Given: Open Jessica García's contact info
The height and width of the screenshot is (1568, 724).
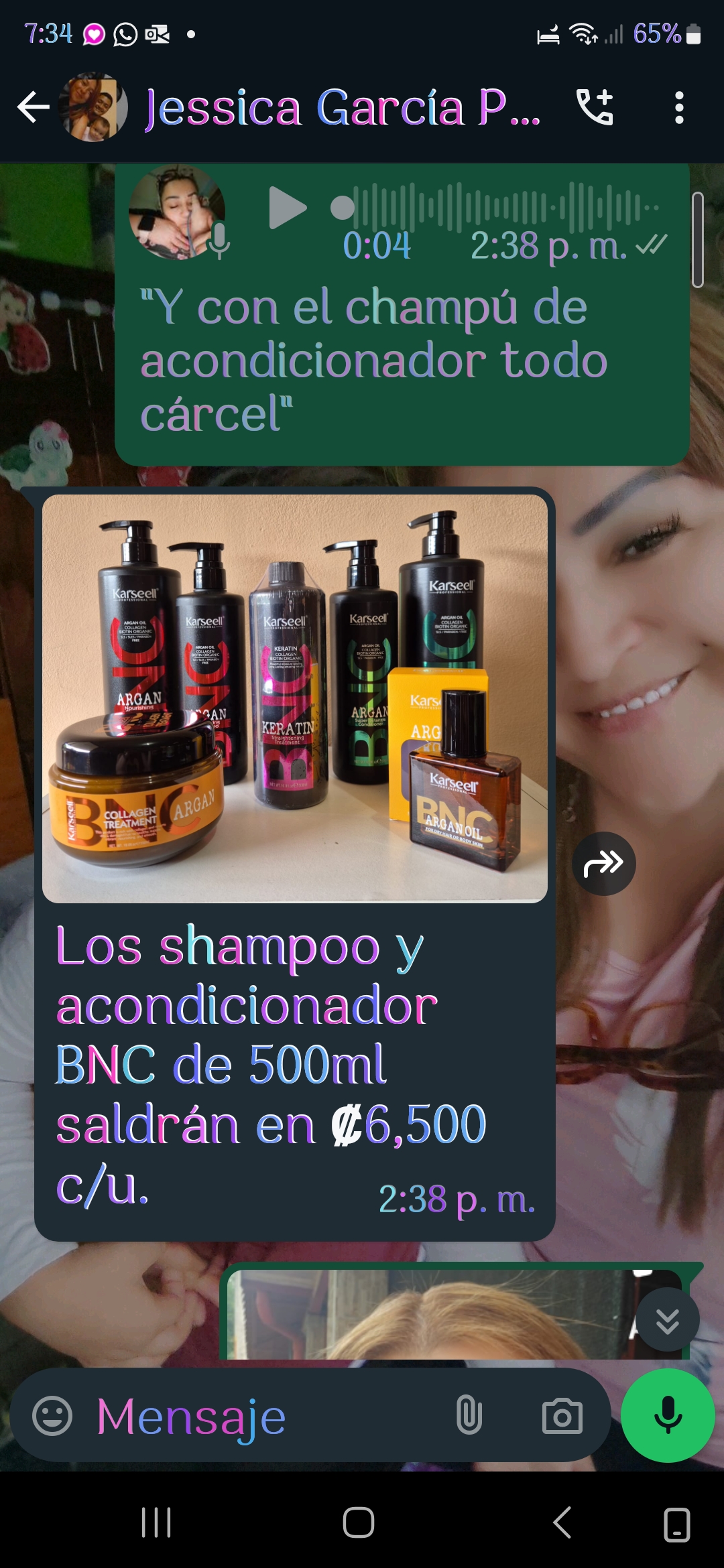Looking at the screenshot, I should coord(342,107).
